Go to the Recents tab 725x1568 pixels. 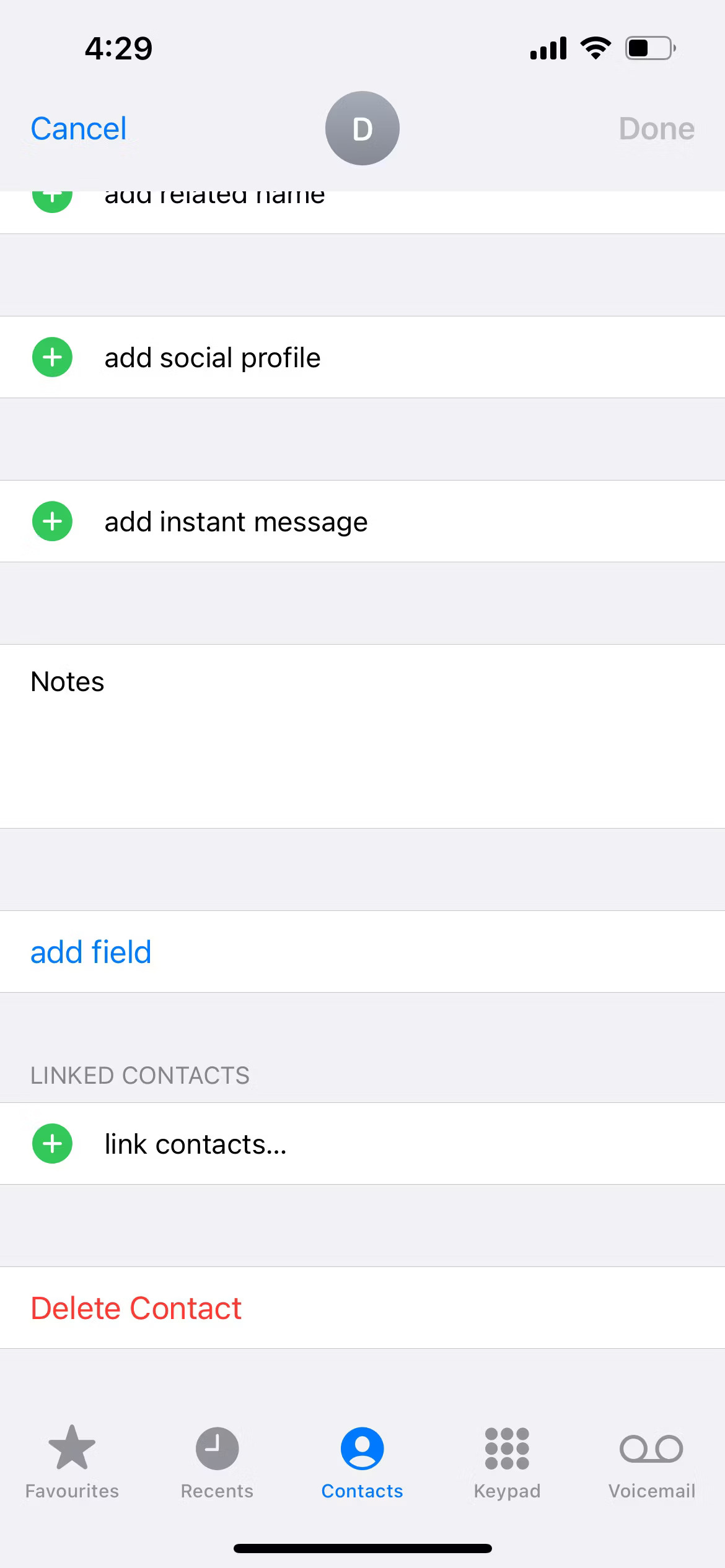(217, 1461)
